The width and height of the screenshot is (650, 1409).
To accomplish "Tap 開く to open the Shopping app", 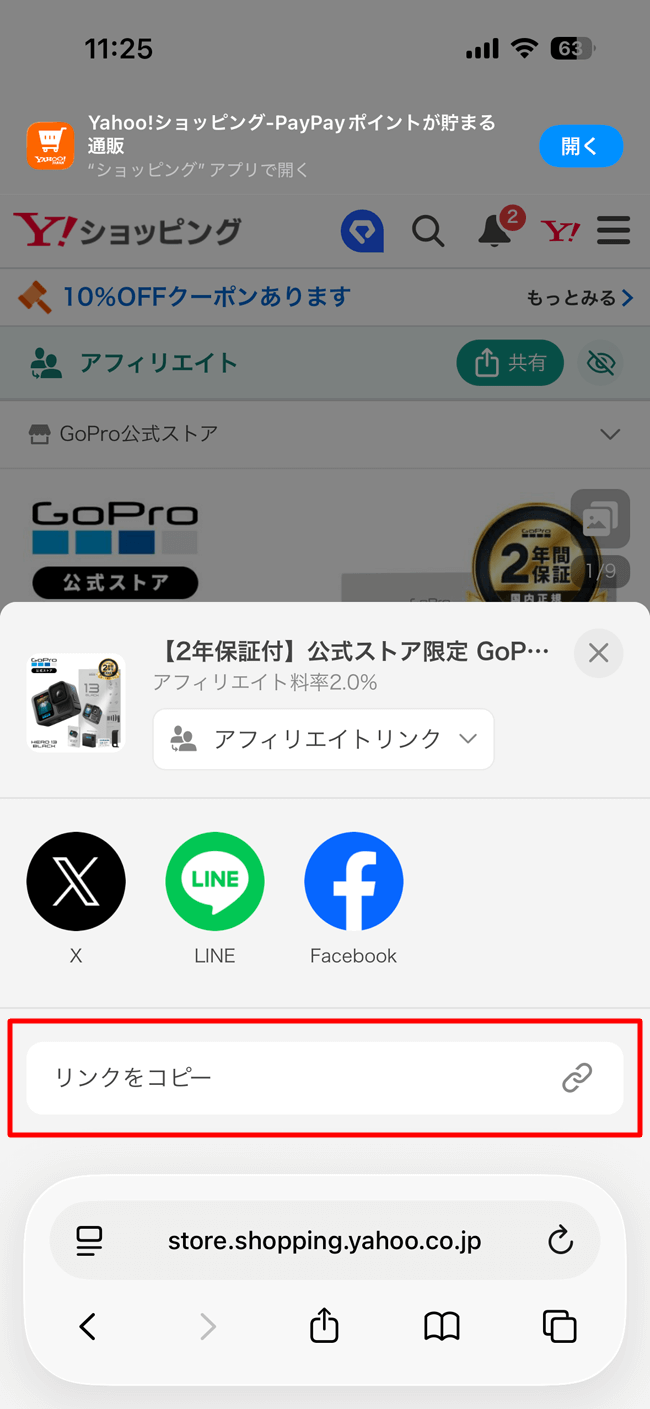I will [x=580, y=146].
